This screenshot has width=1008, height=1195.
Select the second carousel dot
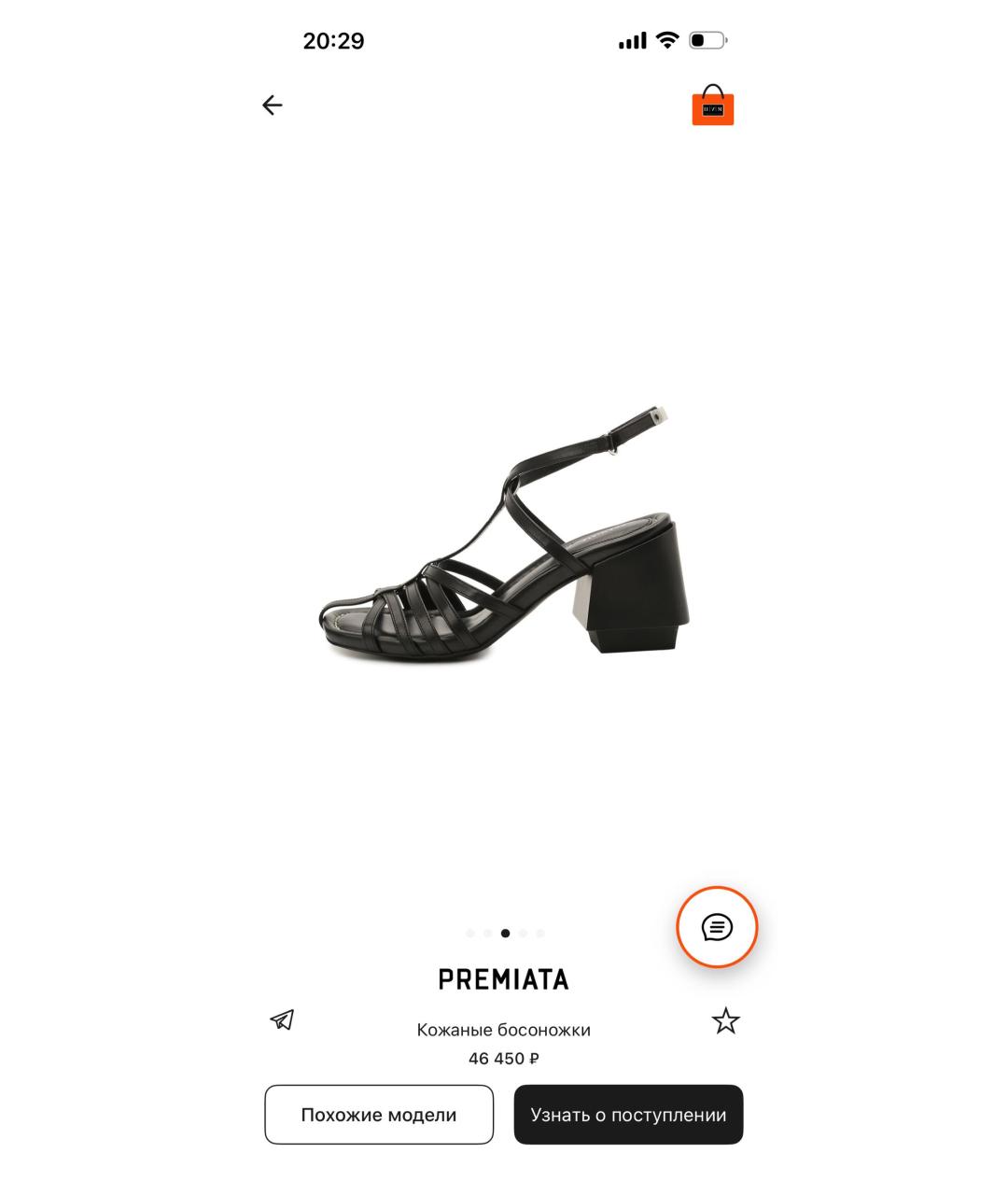tap(487, 933)
